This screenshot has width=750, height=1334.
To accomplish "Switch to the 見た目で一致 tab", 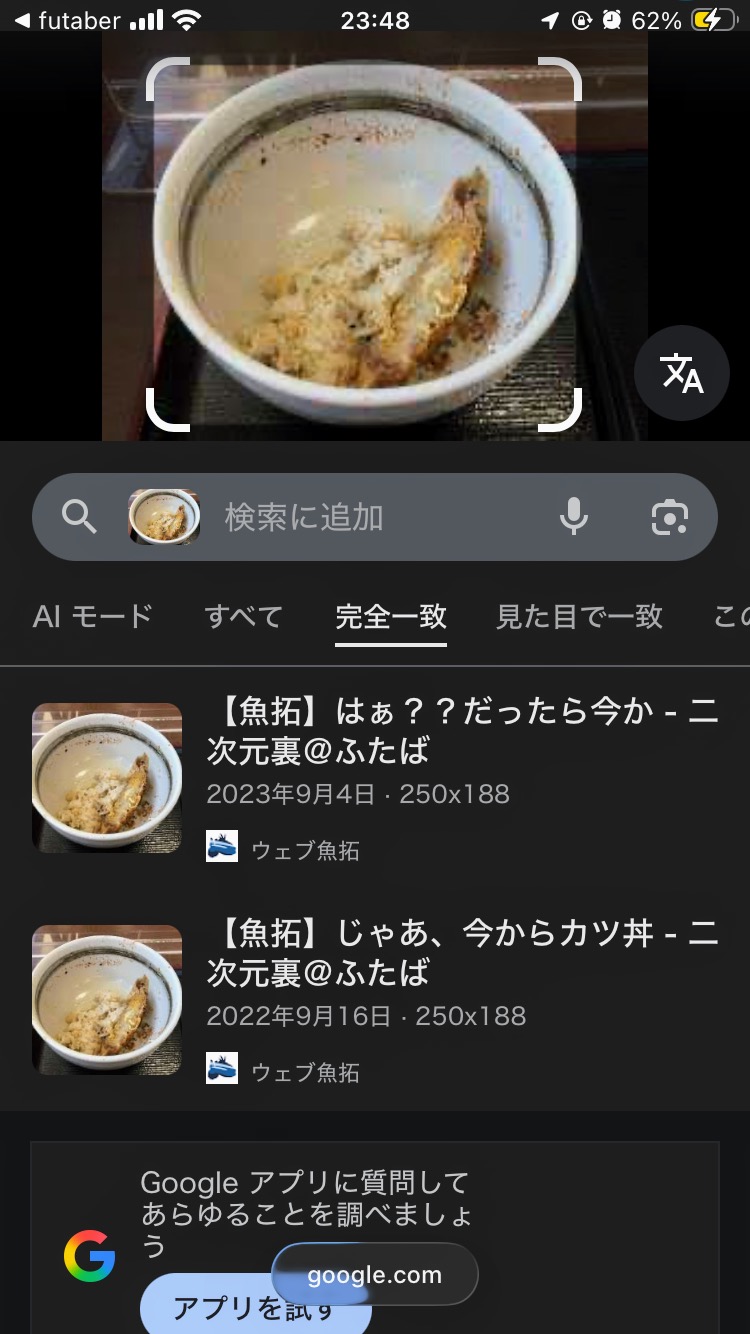I will (x=579, y=616).
